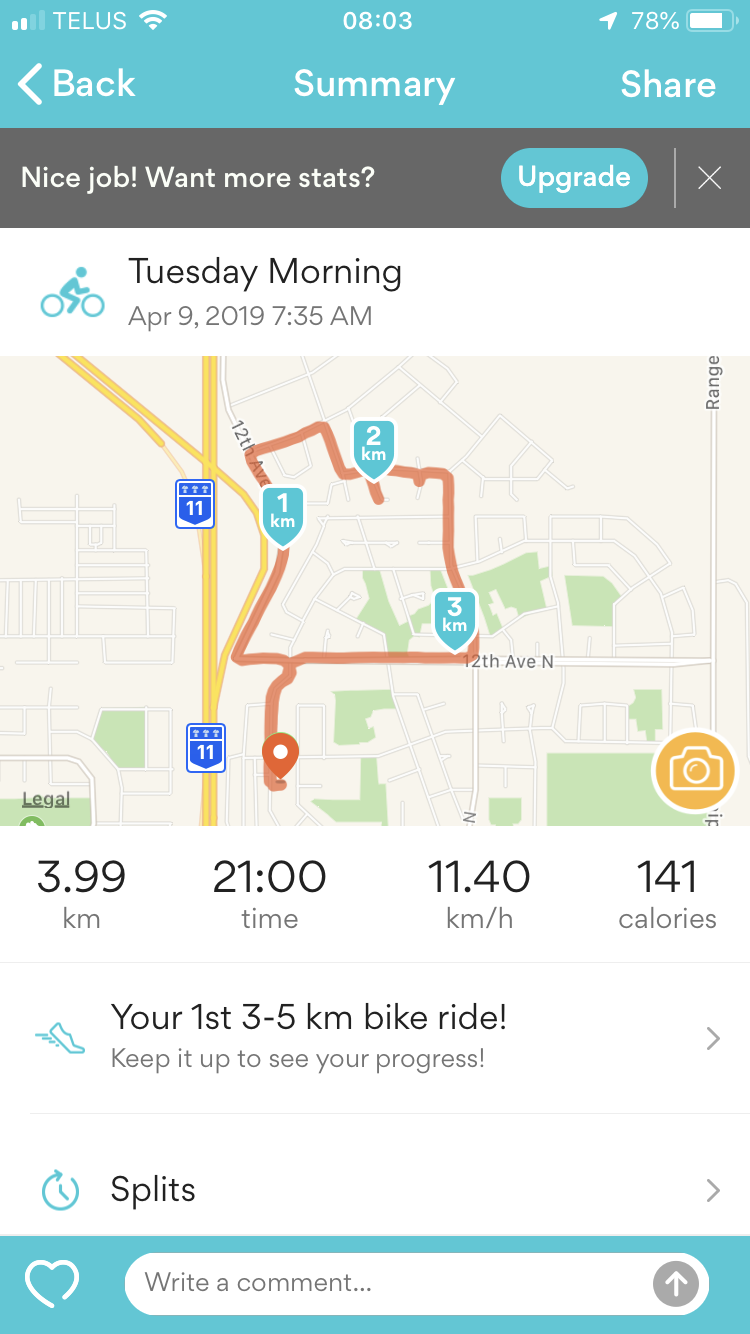Like this activity with the heart icon

[52, 1284]
